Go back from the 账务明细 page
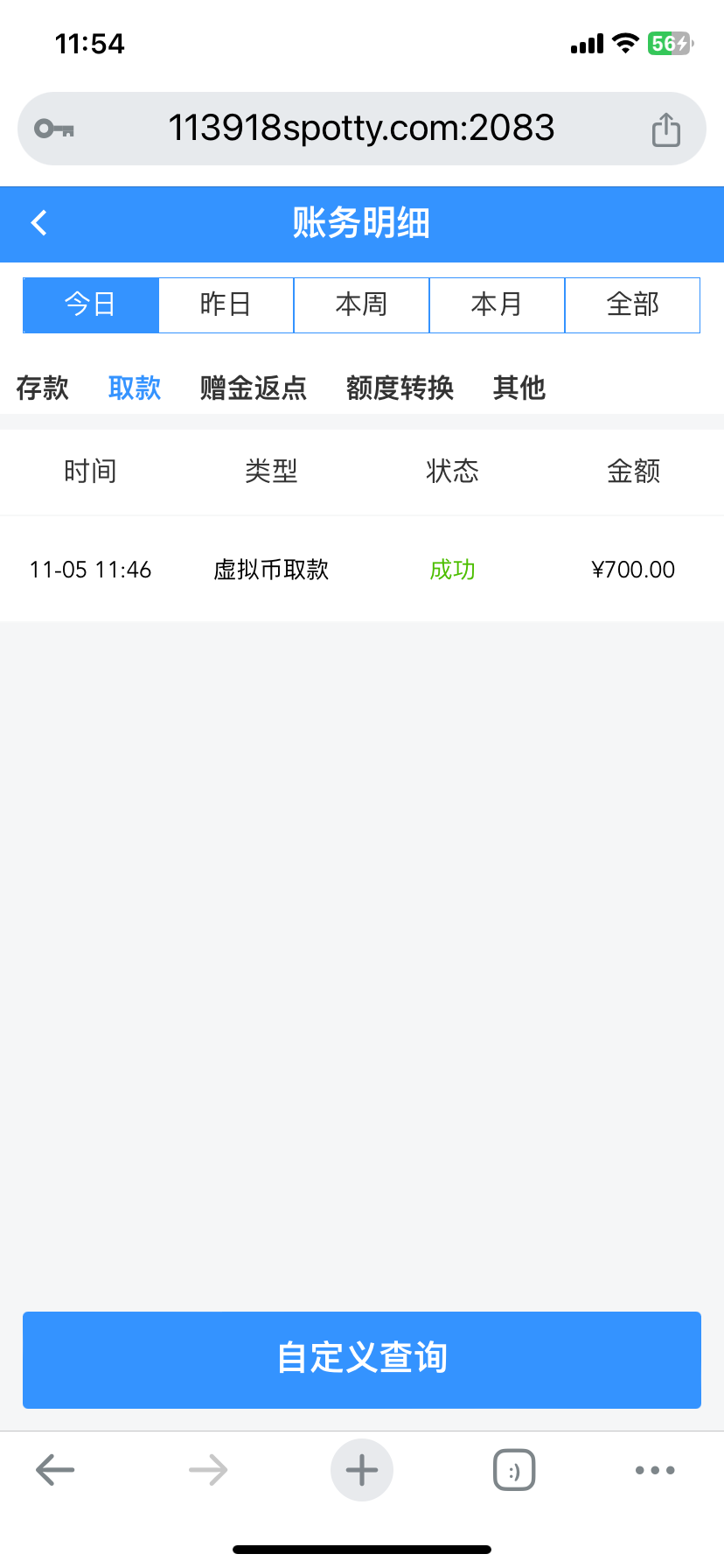Viewport: 724px width, 1568px height. [x=39, y=223]
